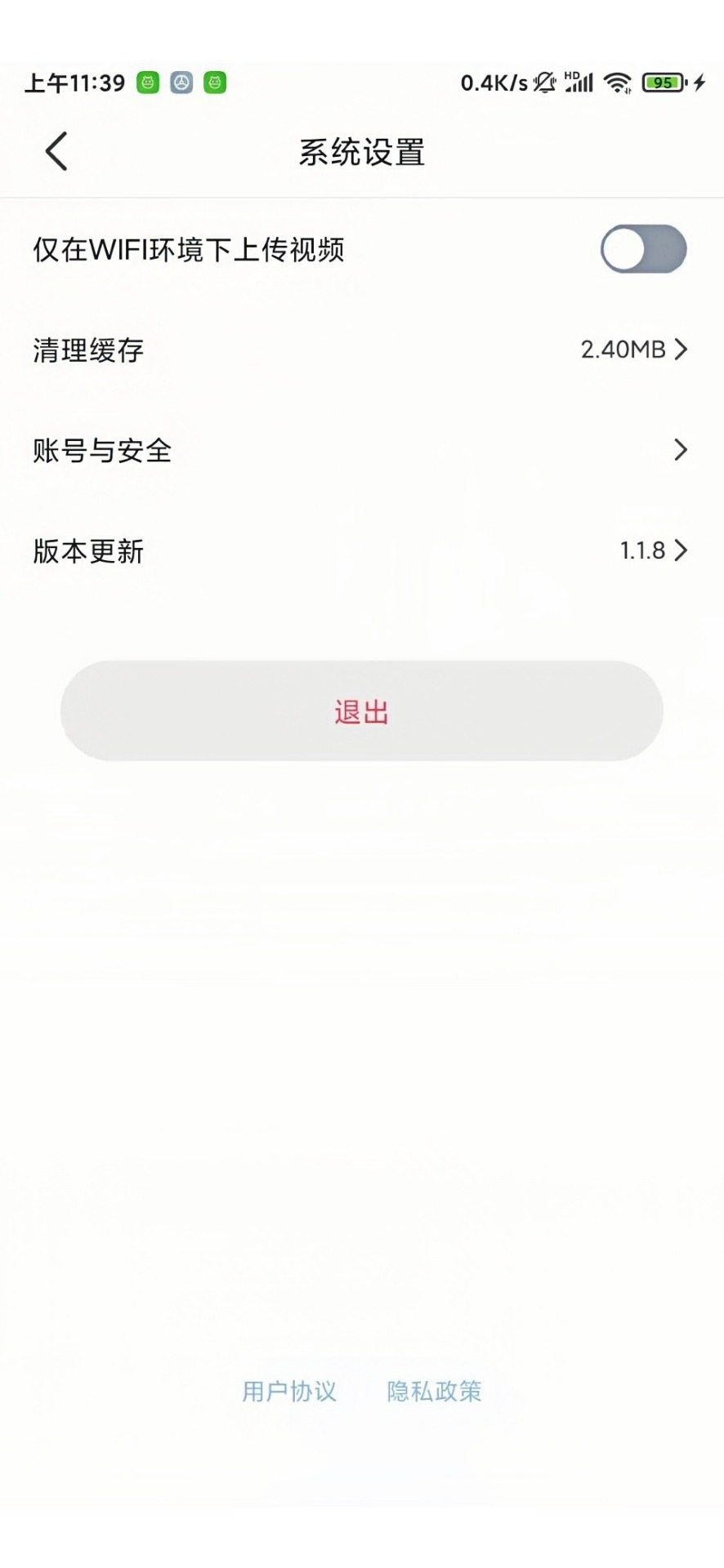Tap the cellular signal strength icon
Screen dimensions: 724x1568
click(x=578, y=82)
